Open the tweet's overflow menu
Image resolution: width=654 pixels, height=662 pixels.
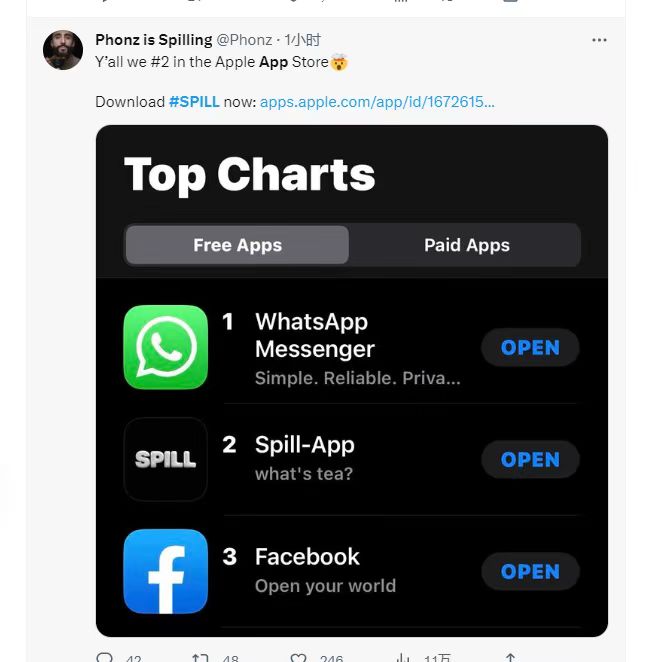pos(599,40)
